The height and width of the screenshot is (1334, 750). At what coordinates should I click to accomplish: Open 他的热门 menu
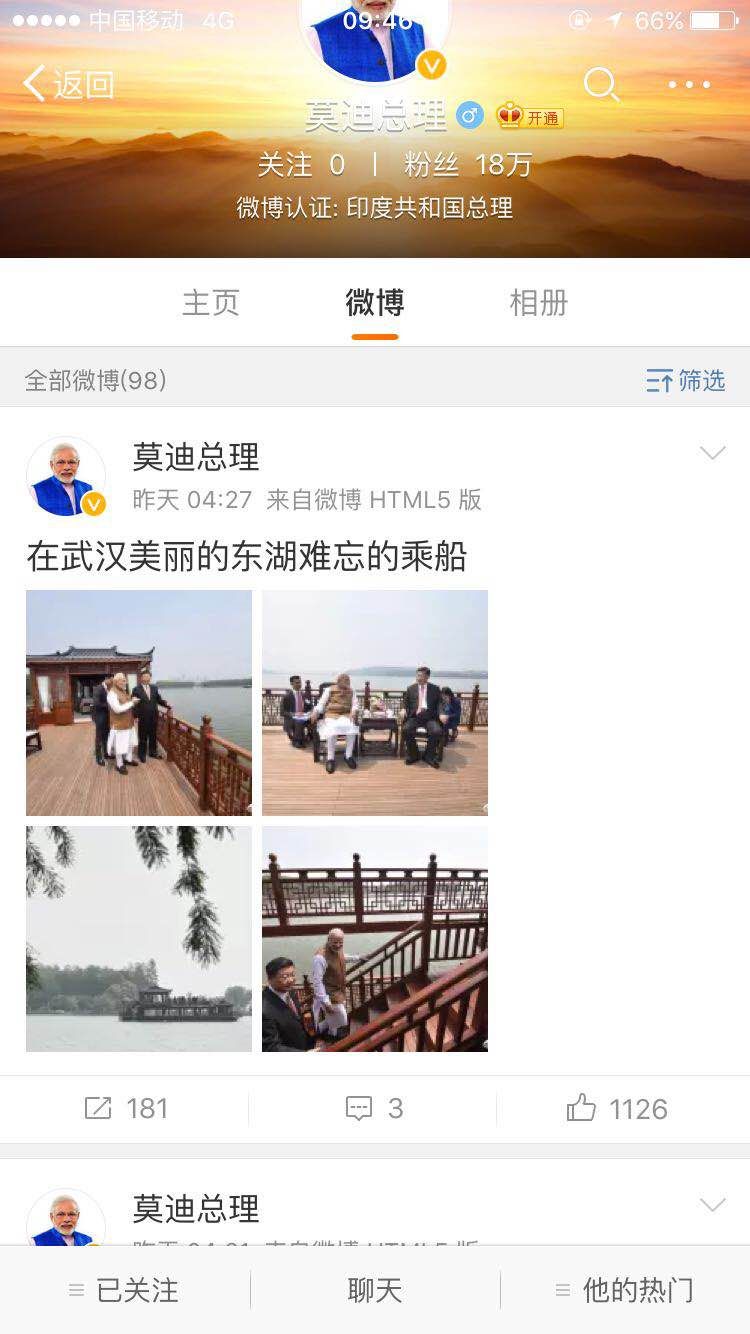tap(625, 1290)
